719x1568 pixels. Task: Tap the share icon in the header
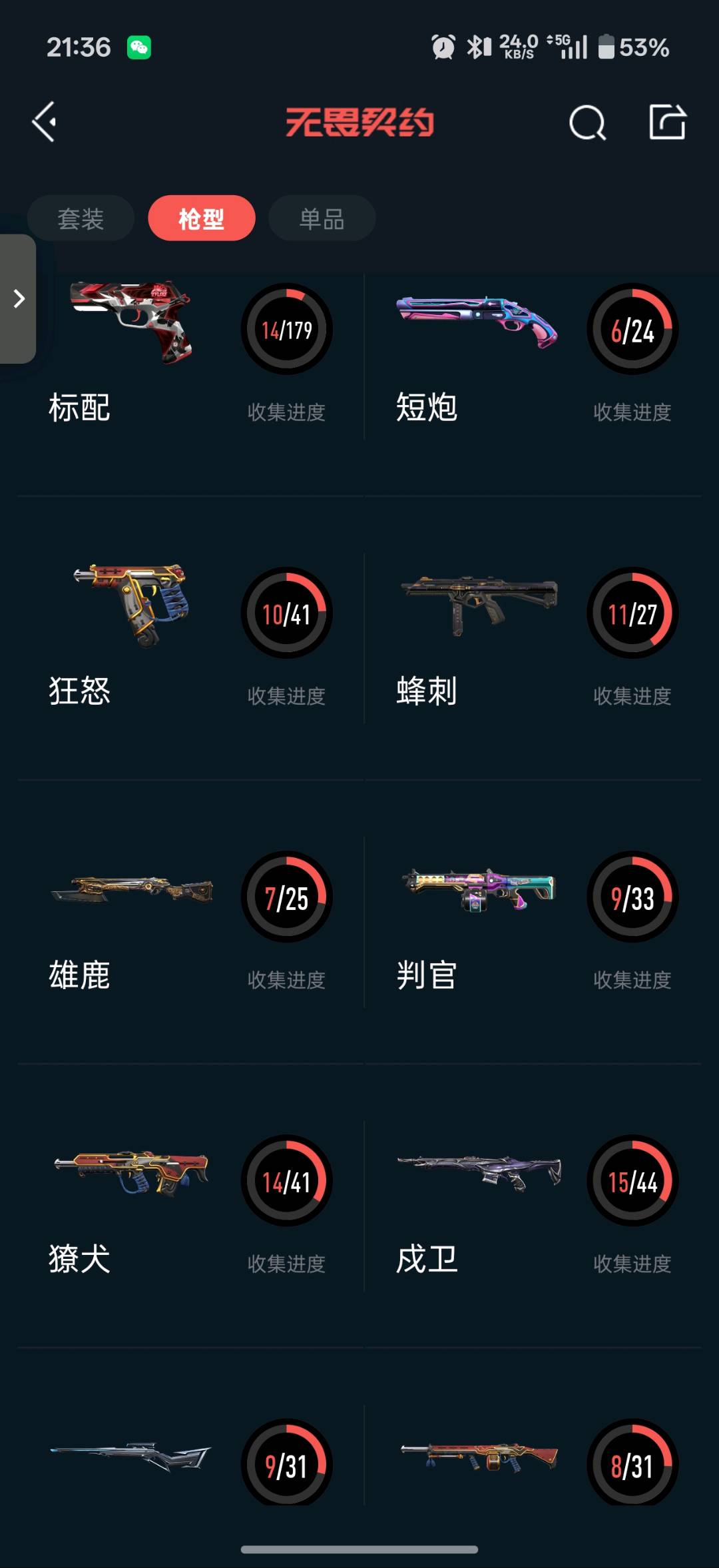click(667, 122)
